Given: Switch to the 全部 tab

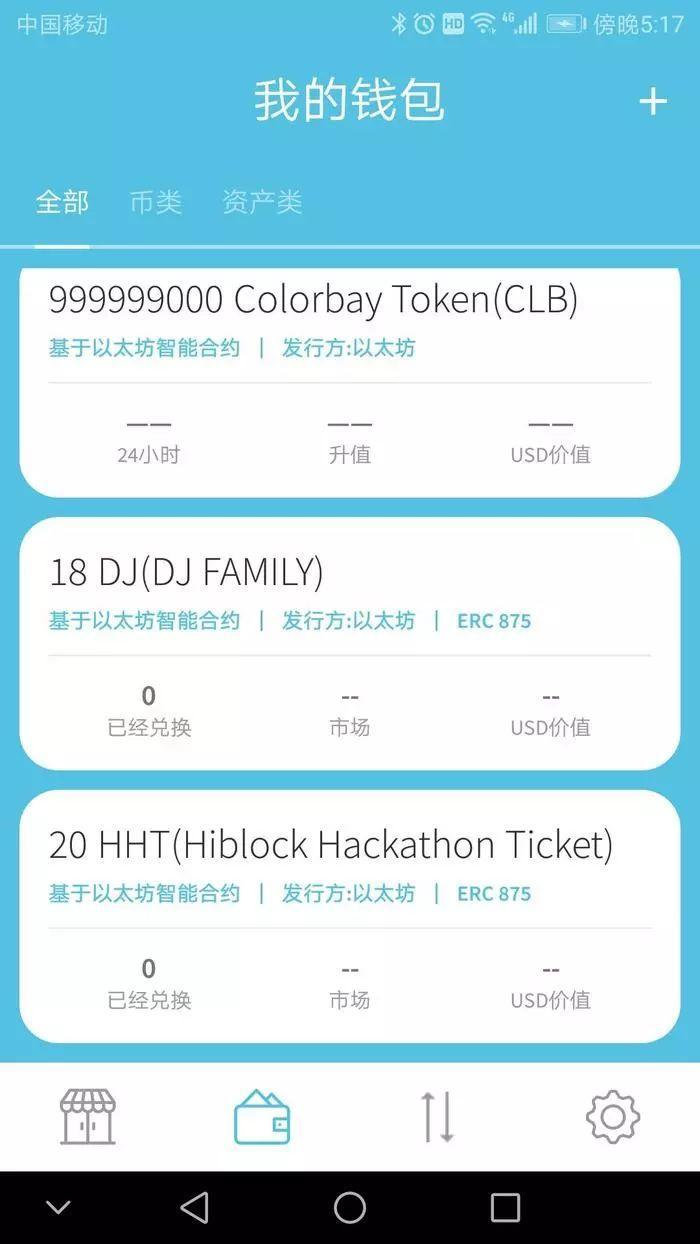Looking at the screenshot, I should click(62, 203).
